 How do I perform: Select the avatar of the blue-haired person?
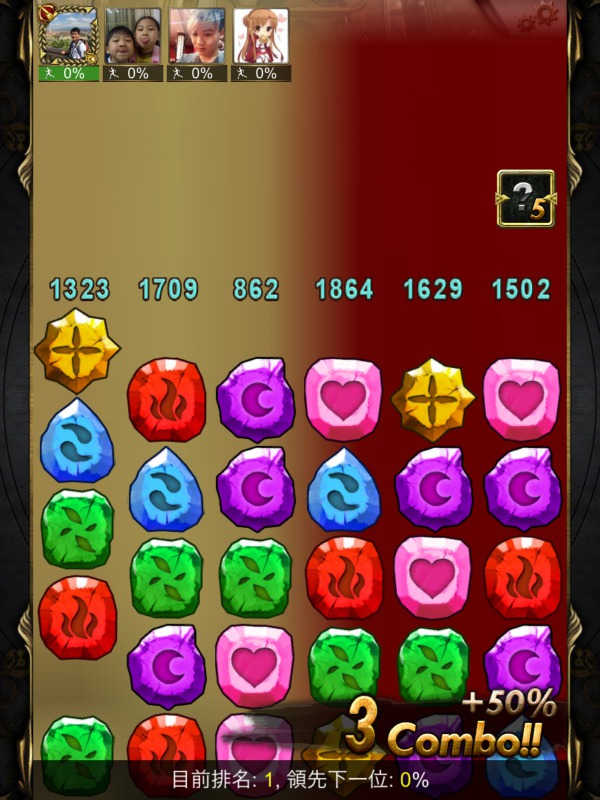point(197,36)
